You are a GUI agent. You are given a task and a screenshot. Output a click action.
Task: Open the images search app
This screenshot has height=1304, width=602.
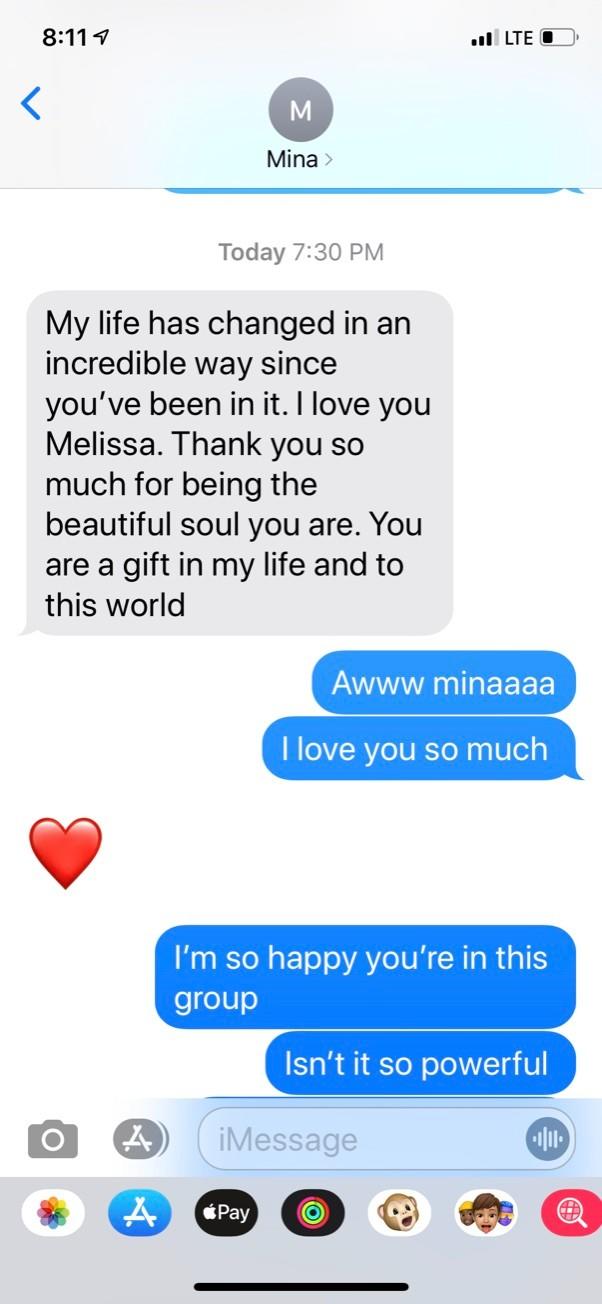coord(570,1213)
